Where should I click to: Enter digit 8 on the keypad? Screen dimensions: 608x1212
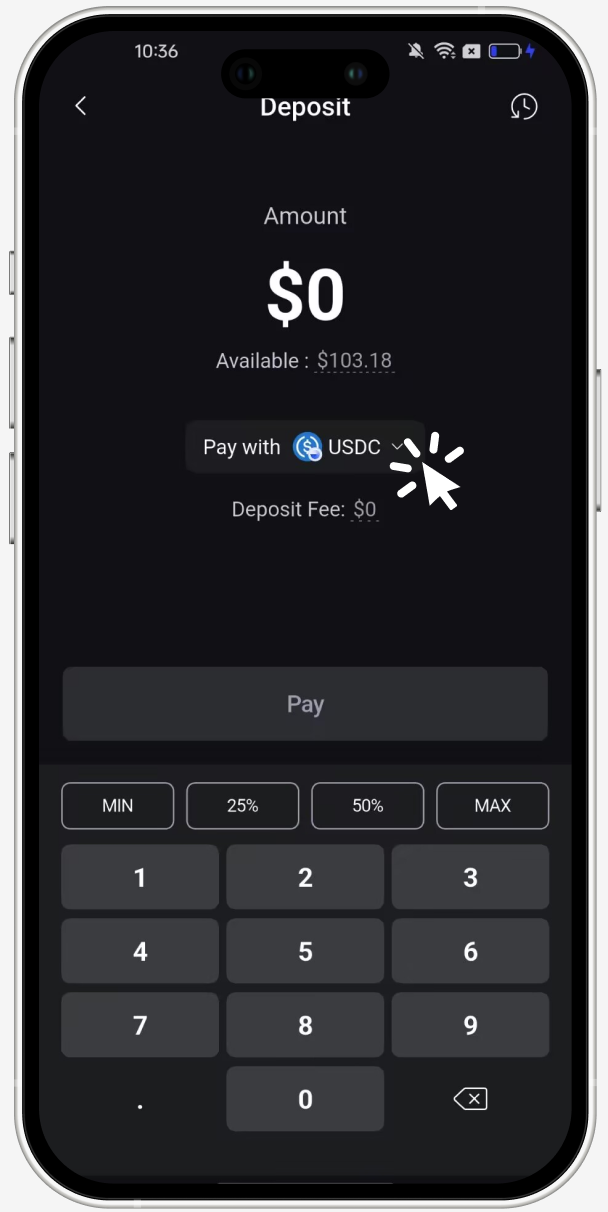(x=305, y=1025)
